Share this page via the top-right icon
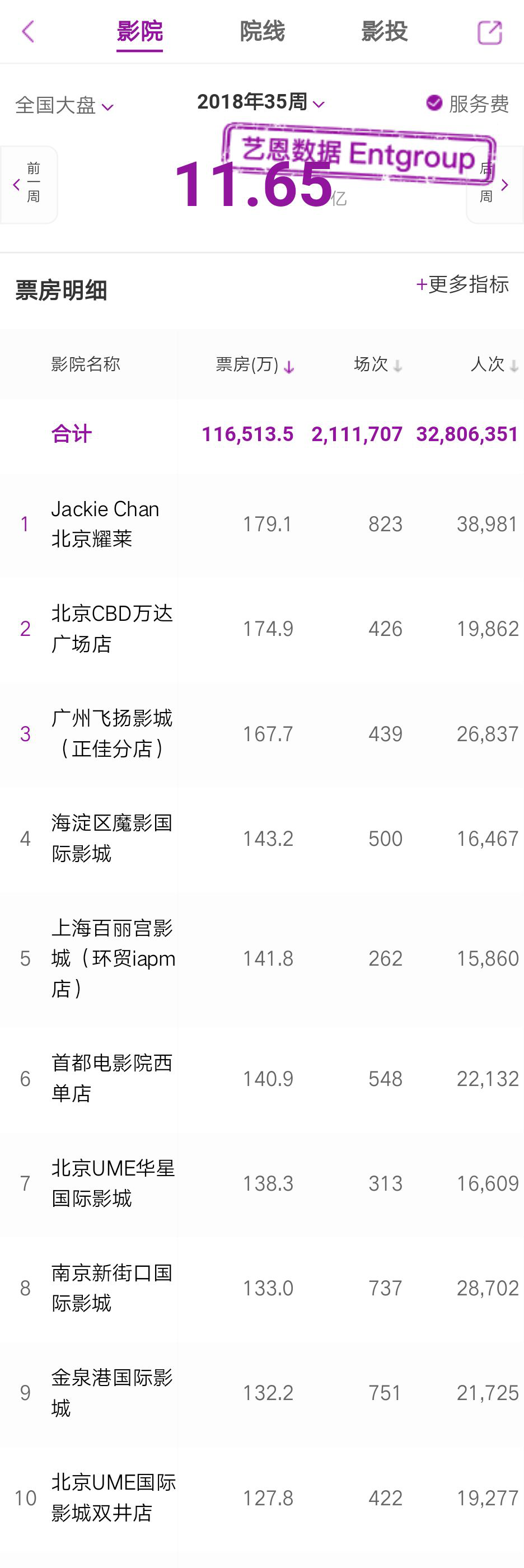524x1568 pixels. point(489,32)
